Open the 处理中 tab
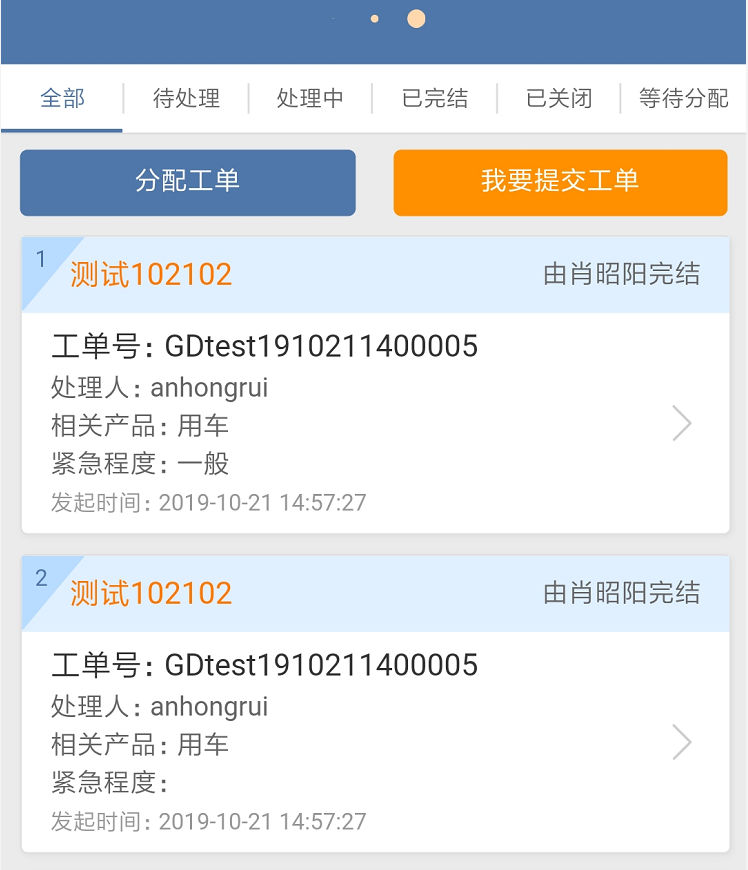The height and width of the screenshot is (870, 748). (x=310, y=99)
